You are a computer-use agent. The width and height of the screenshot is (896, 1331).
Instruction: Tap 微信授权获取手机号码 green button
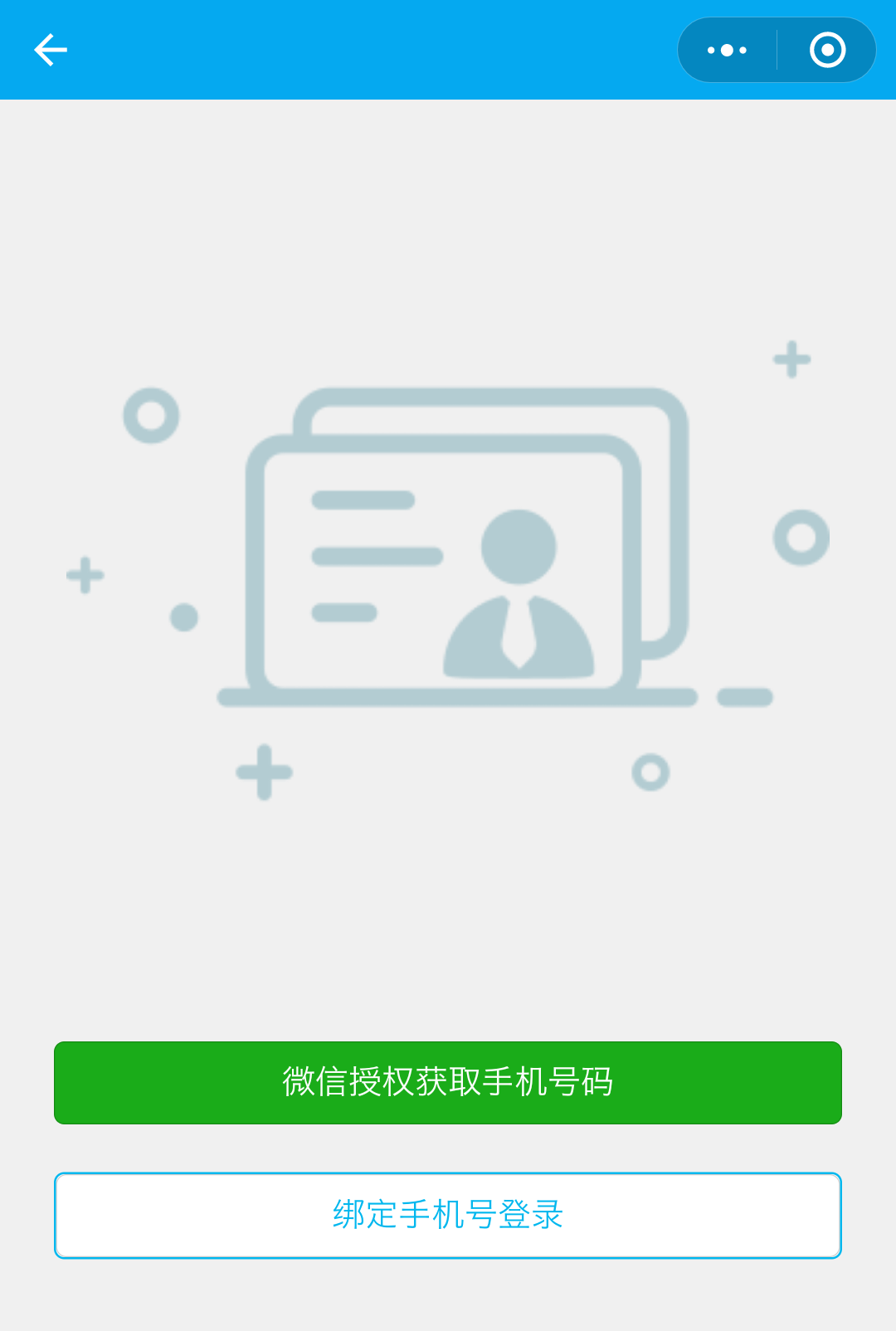pyautogui.click(x=448, y=1082)
